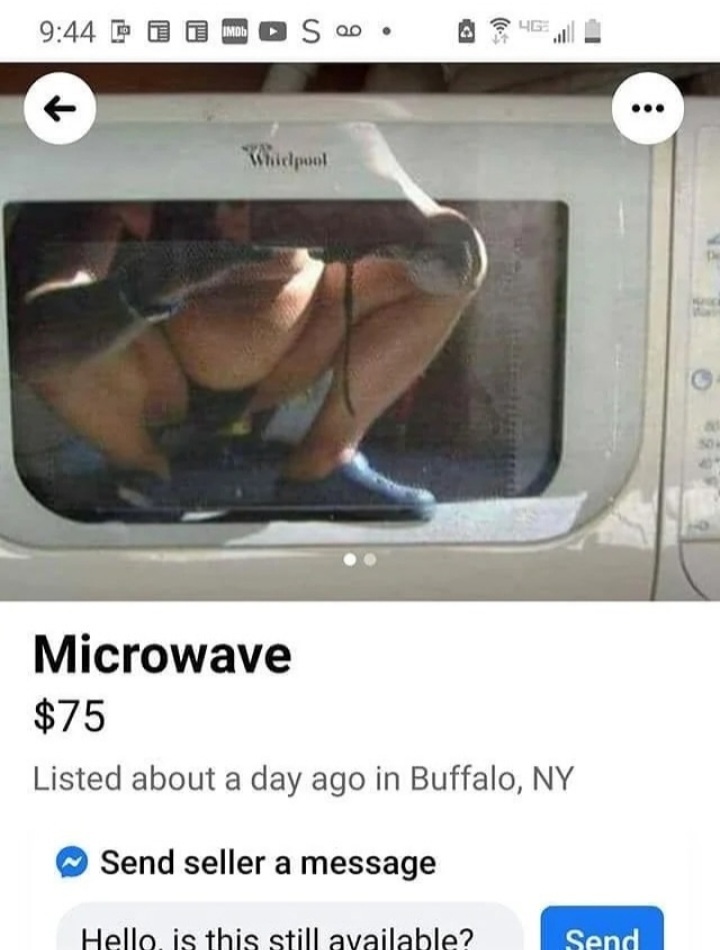Send the message to the seller

(x=601, y=932)
